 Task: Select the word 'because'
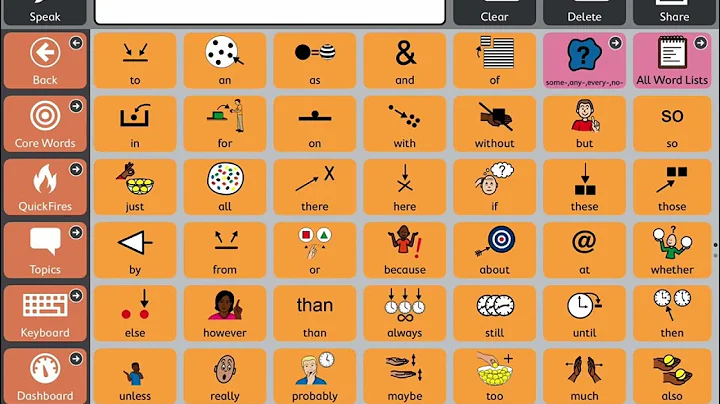tap(405, 250)
